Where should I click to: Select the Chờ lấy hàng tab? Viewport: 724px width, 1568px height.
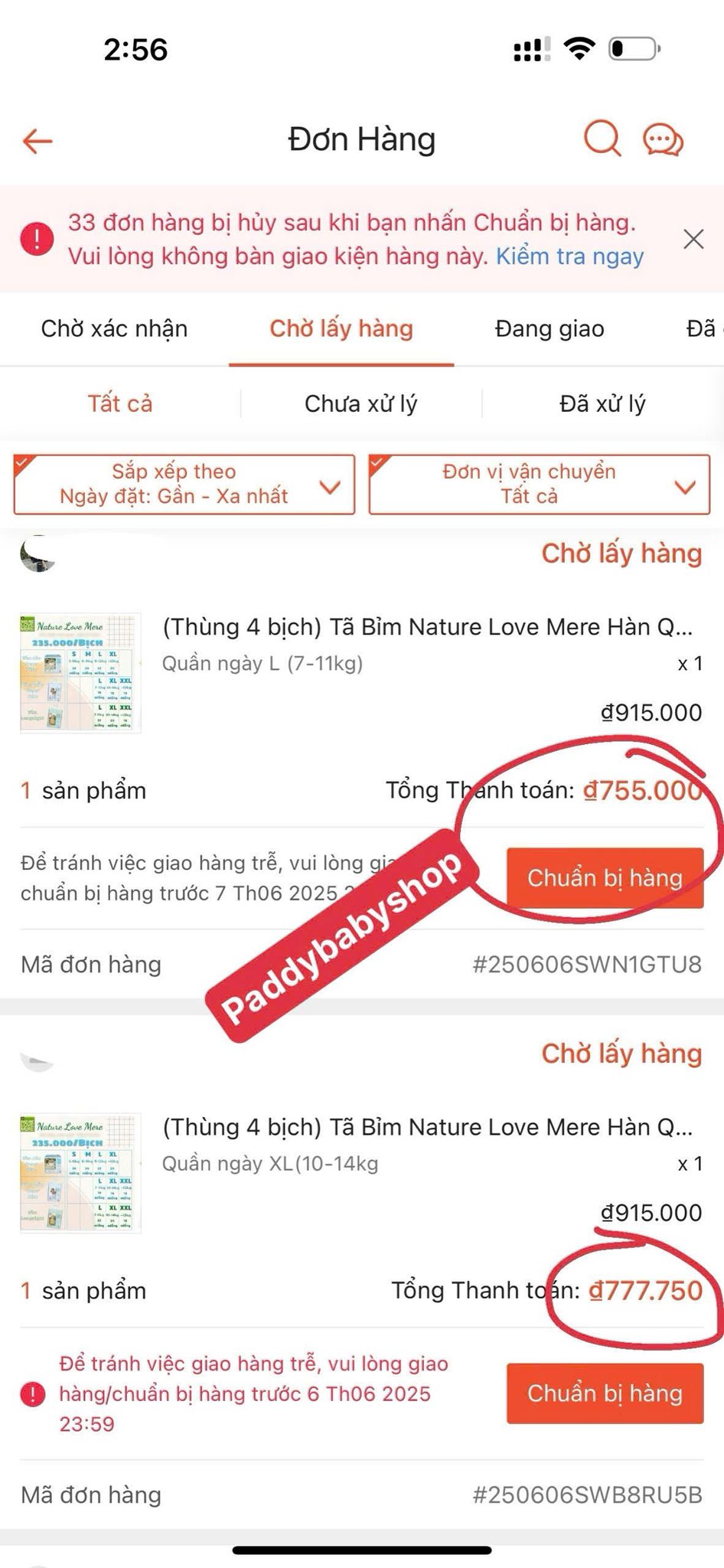point(341,328)
